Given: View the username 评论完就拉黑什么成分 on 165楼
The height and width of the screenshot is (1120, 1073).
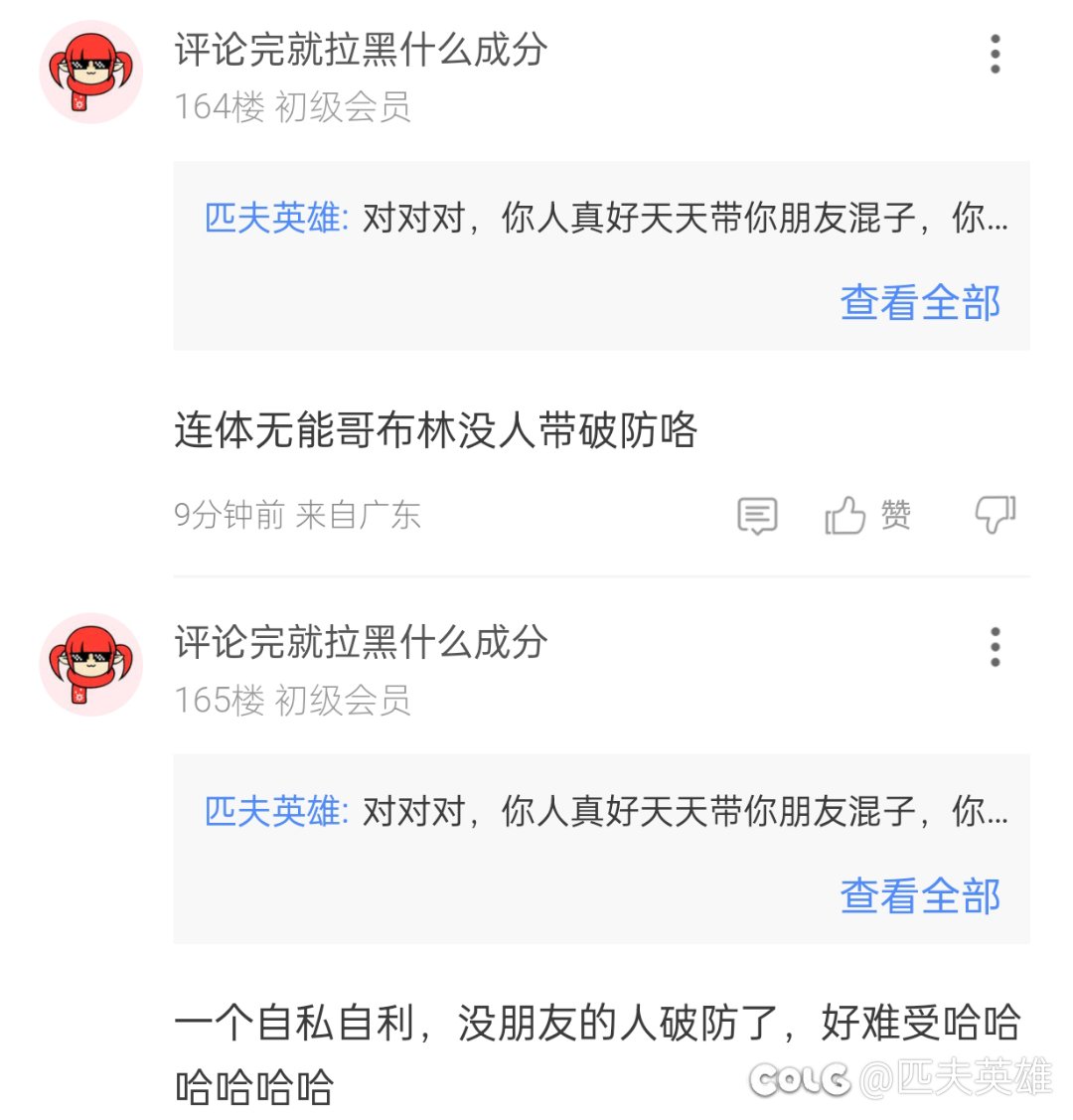Looking at the screenshot, I should click(x=361, y=642).
